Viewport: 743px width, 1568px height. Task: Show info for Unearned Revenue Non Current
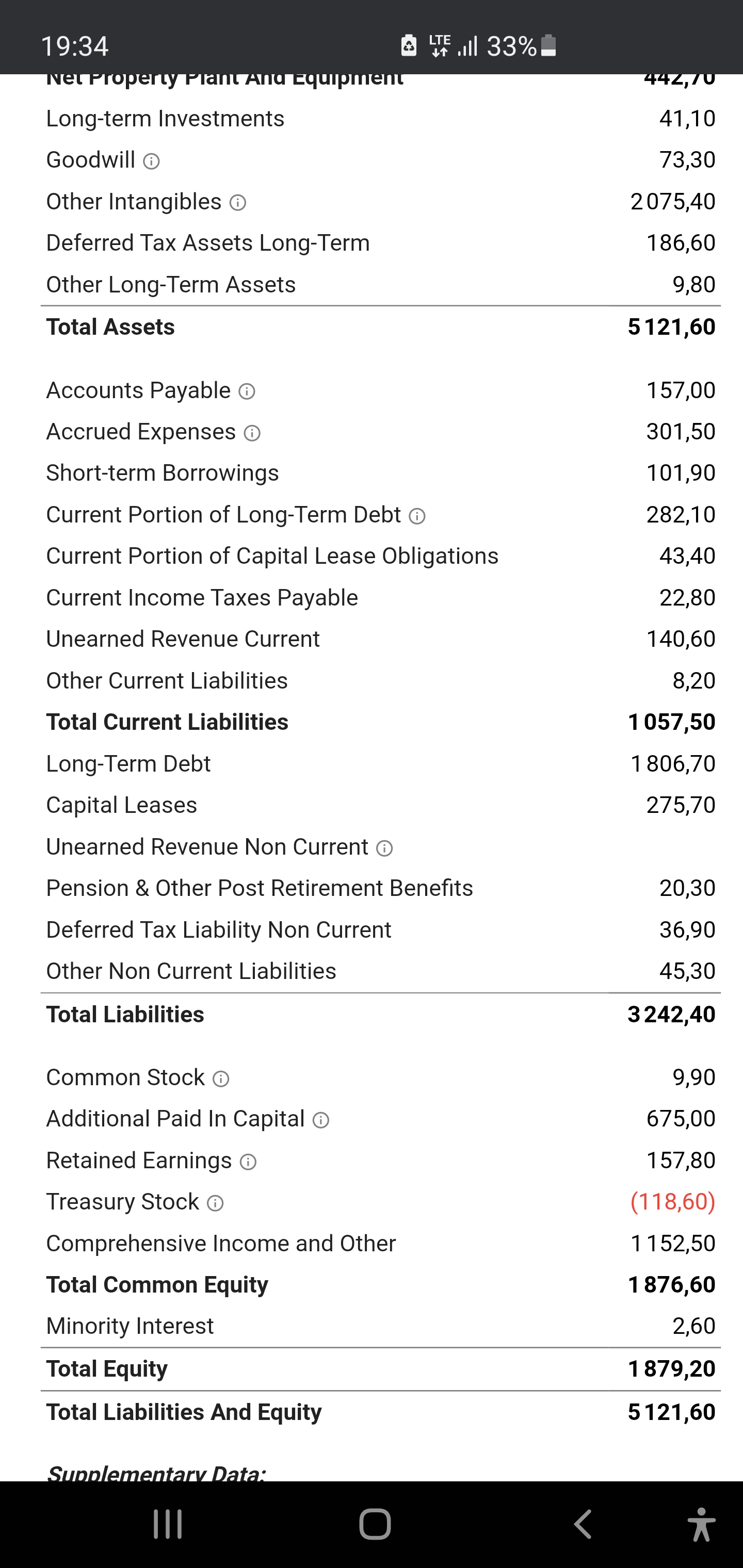tap(384, 848)
